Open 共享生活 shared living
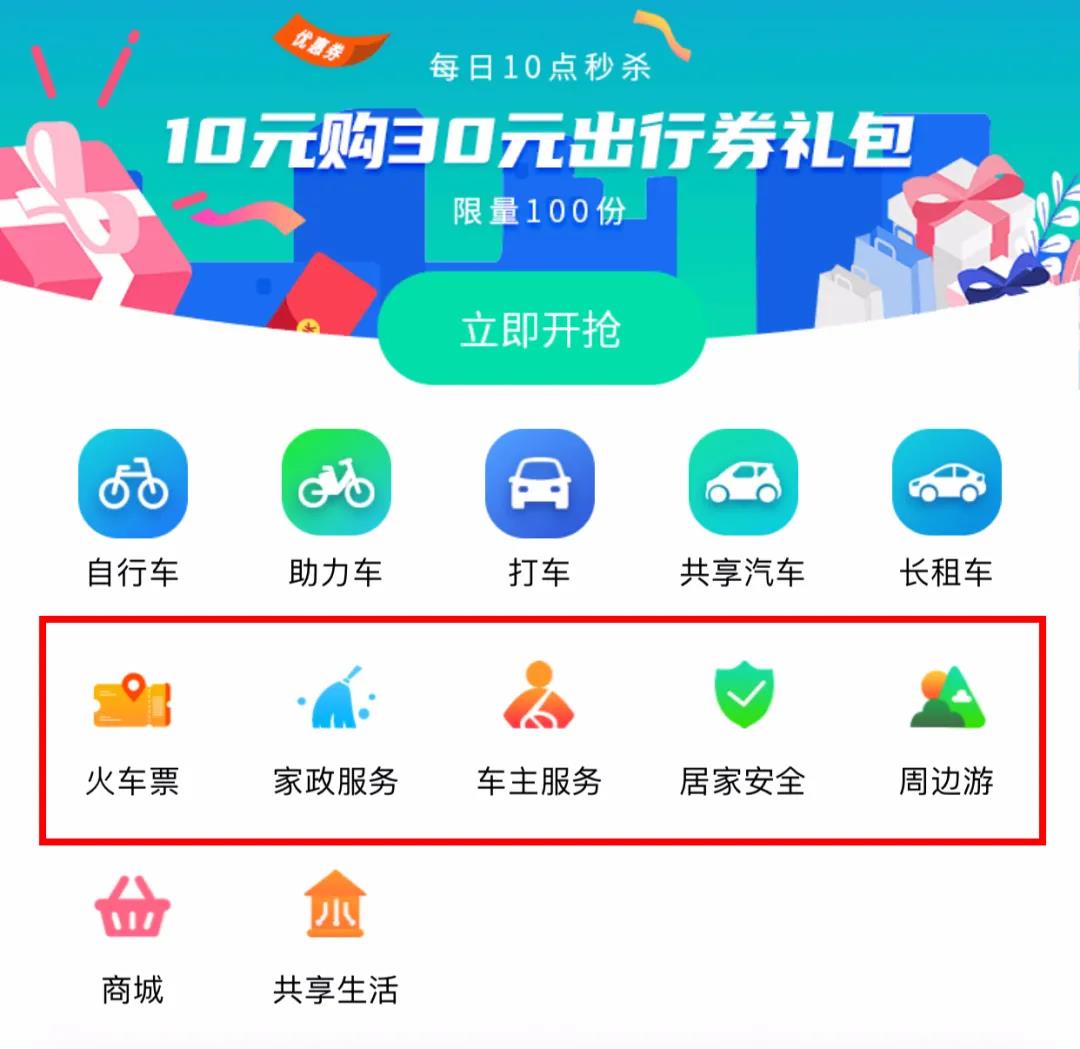This screenshot has width=1080, height=1049. (x=336, y=908)
